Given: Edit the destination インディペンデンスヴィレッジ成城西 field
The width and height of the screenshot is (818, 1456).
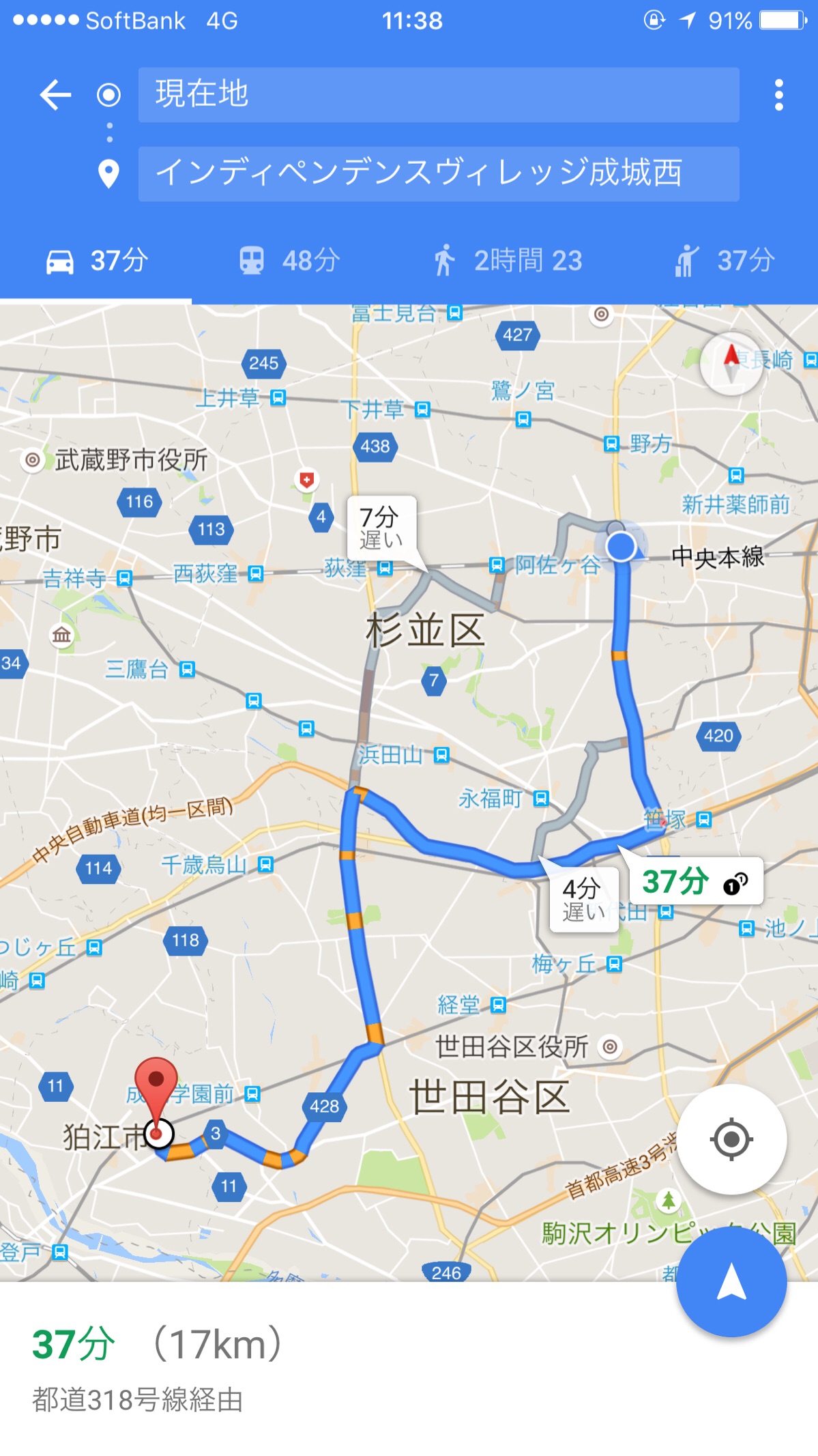Looking at the screenshot, I should 438,173.
